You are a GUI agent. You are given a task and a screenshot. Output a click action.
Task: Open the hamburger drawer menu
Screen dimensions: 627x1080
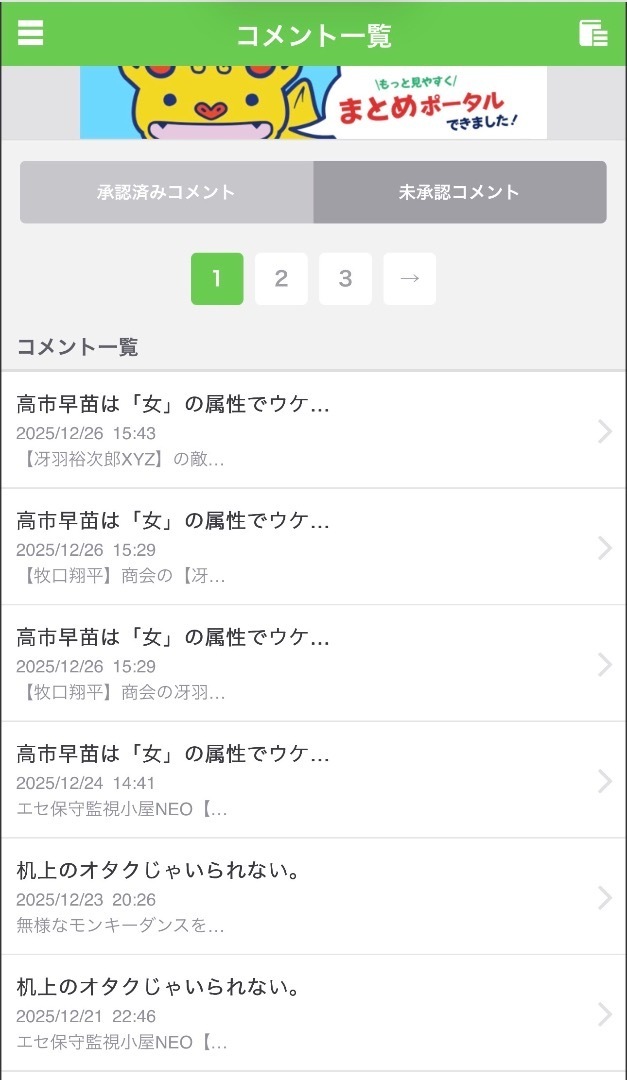(x=31, y=33)
